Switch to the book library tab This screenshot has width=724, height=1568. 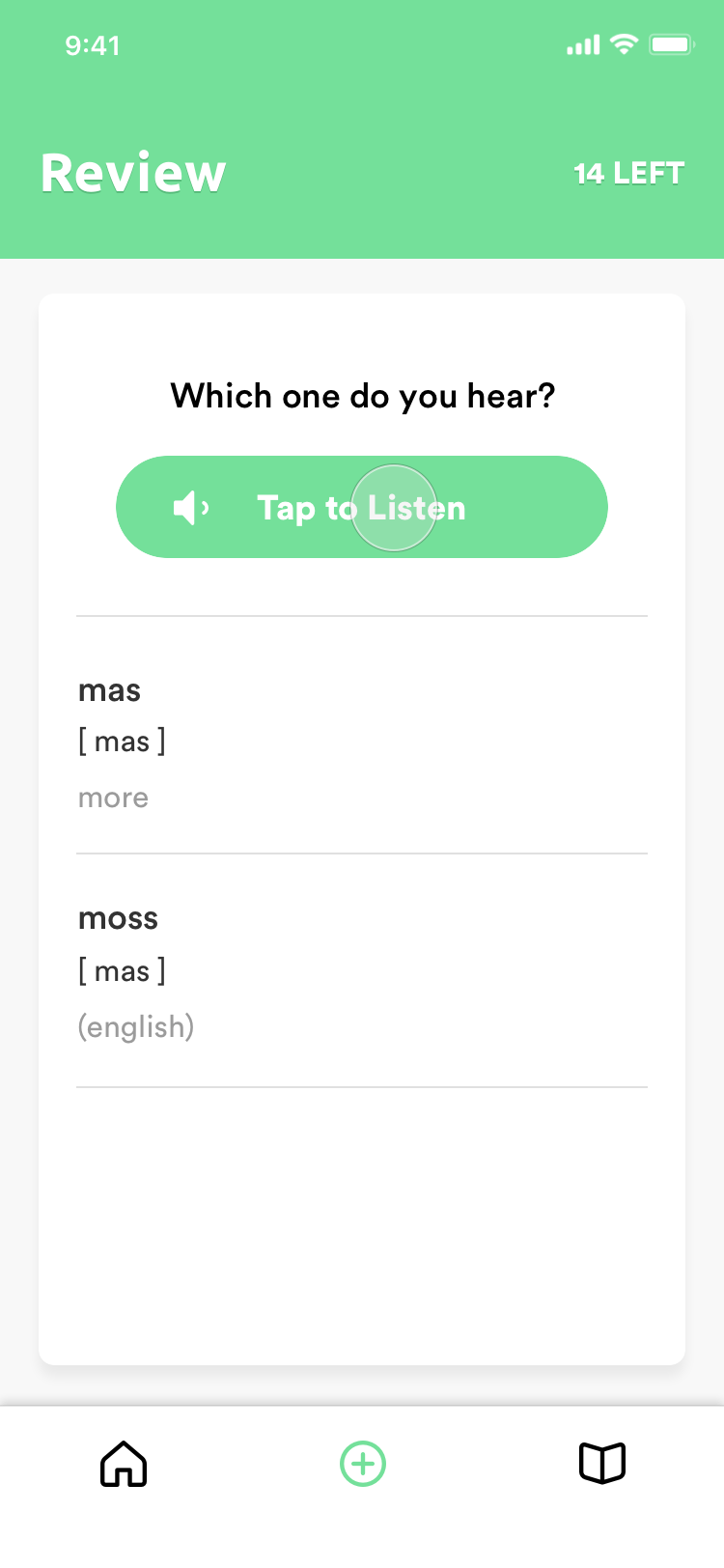click(x=602, y=1464)
